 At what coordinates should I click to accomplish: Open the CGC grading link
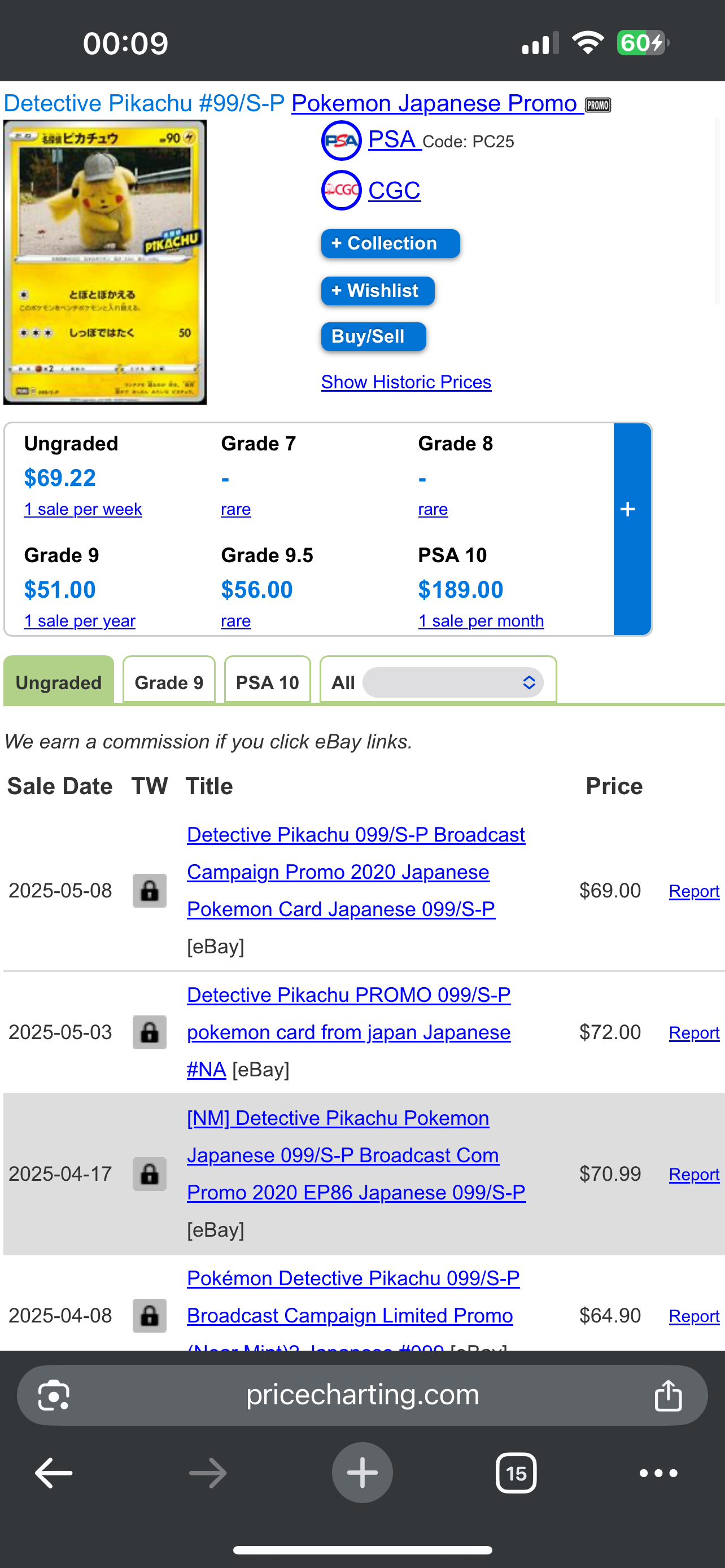394,191
